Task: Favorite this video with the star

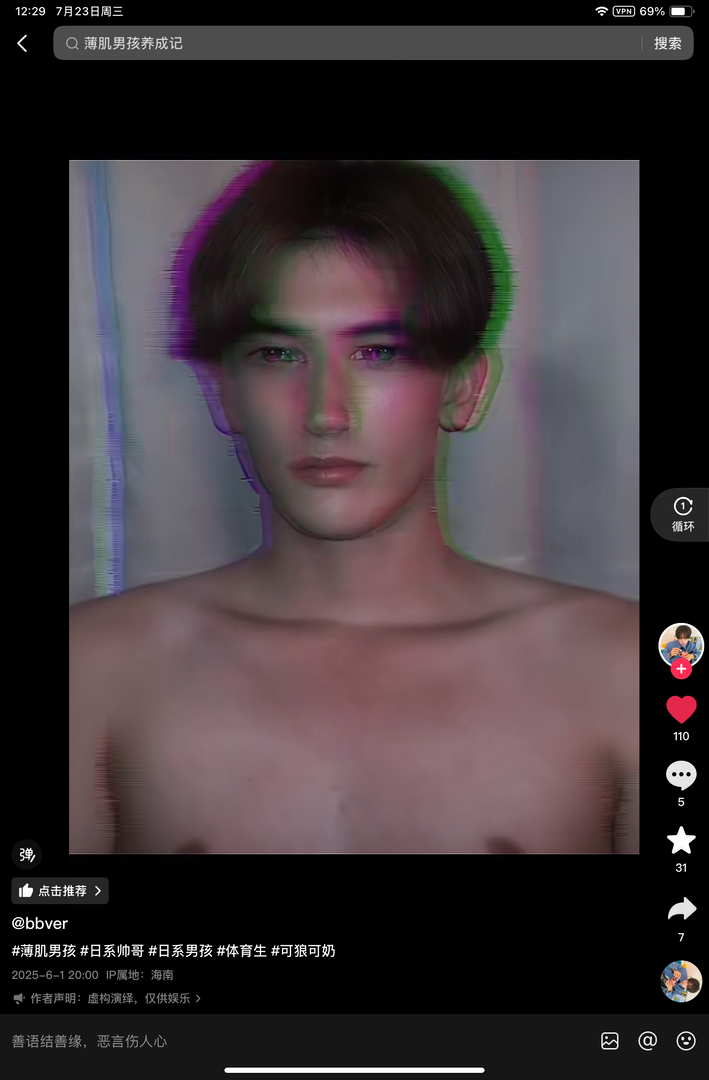Action: coord(681,841)
